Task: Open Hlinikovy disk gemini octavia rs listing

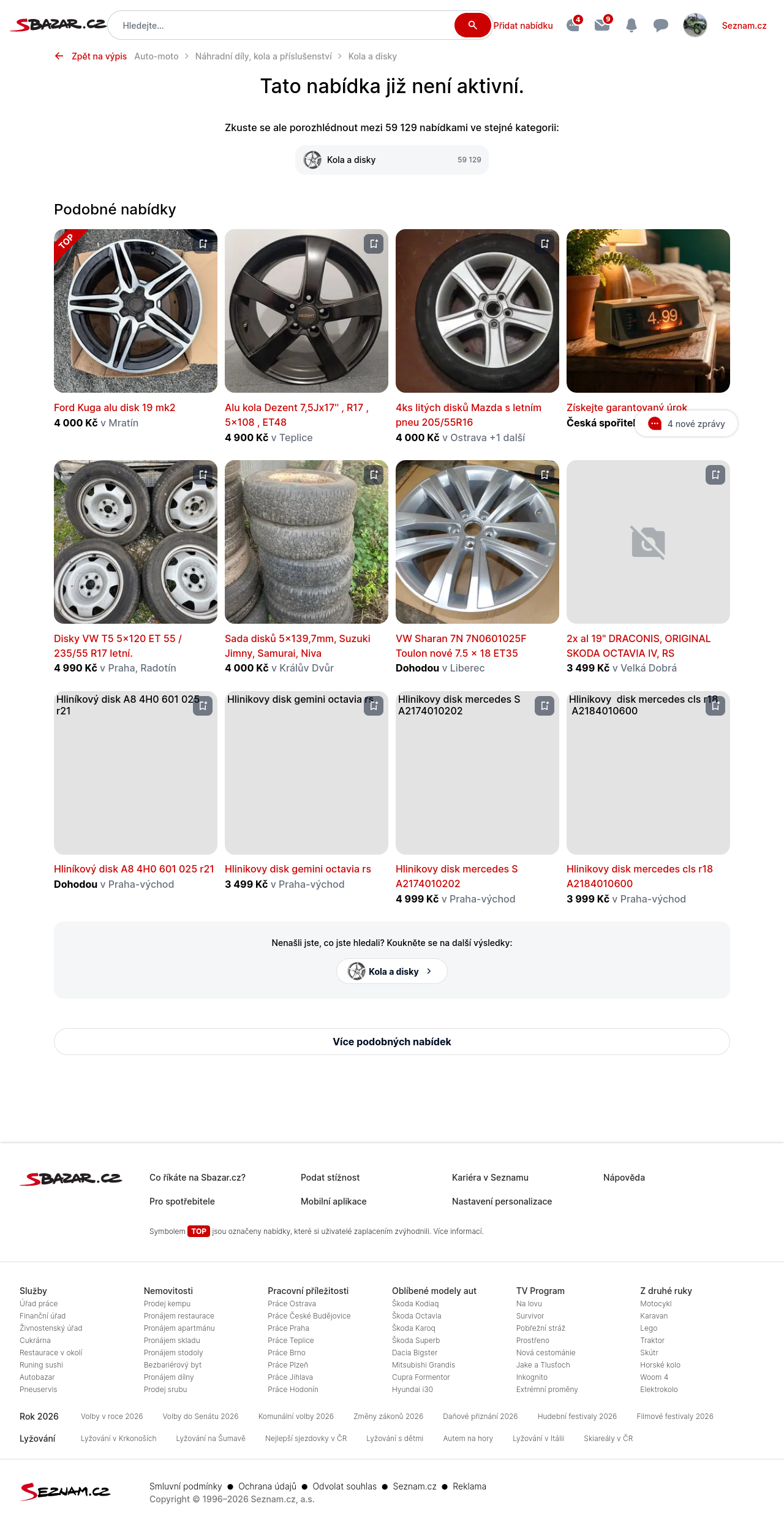Action: [x=298, y=869]
